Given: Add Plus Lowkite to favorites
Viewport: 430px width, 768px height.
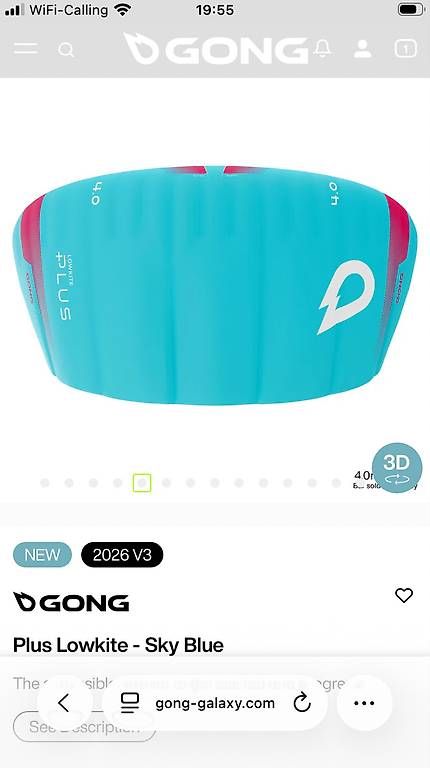Looking at the screenshot, I should [404, 595].
